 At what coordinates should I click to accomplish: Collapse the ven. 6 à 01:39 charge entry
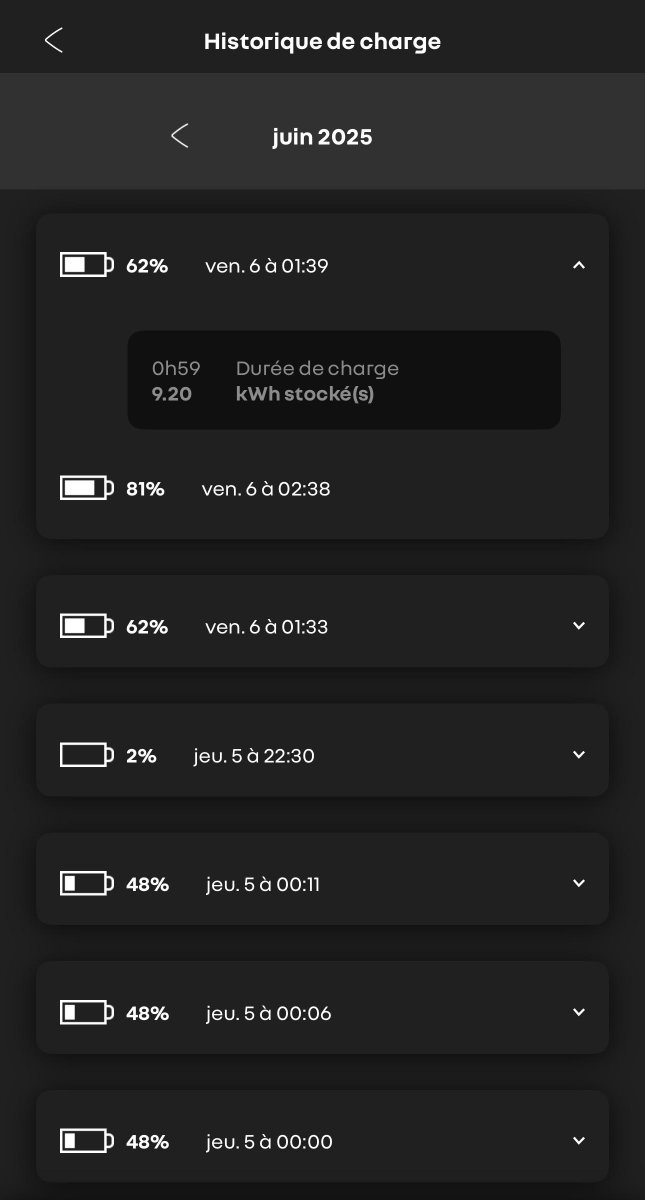click(578, 265)
